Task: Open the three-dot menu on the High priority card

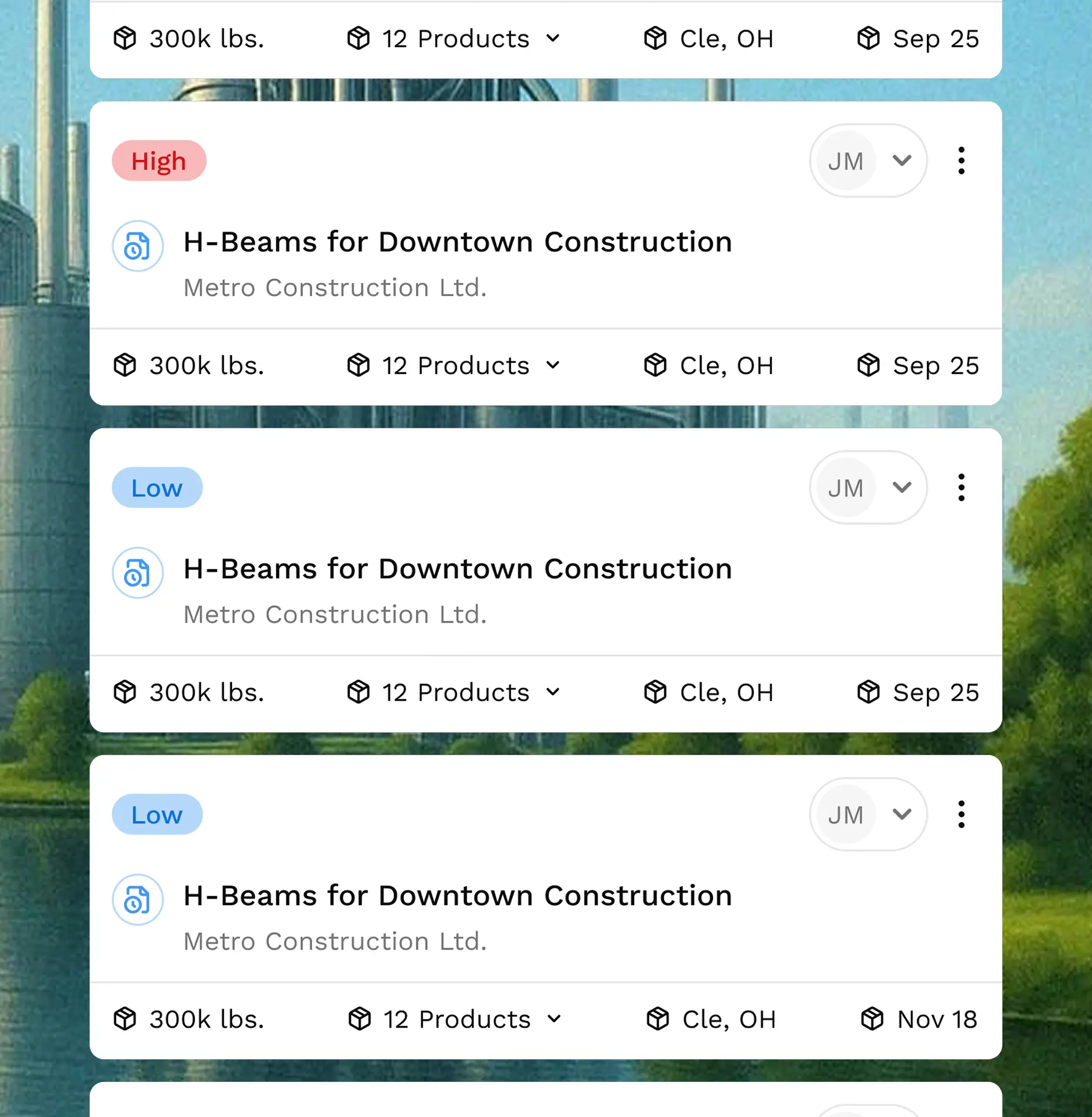Action: (961, 161)
